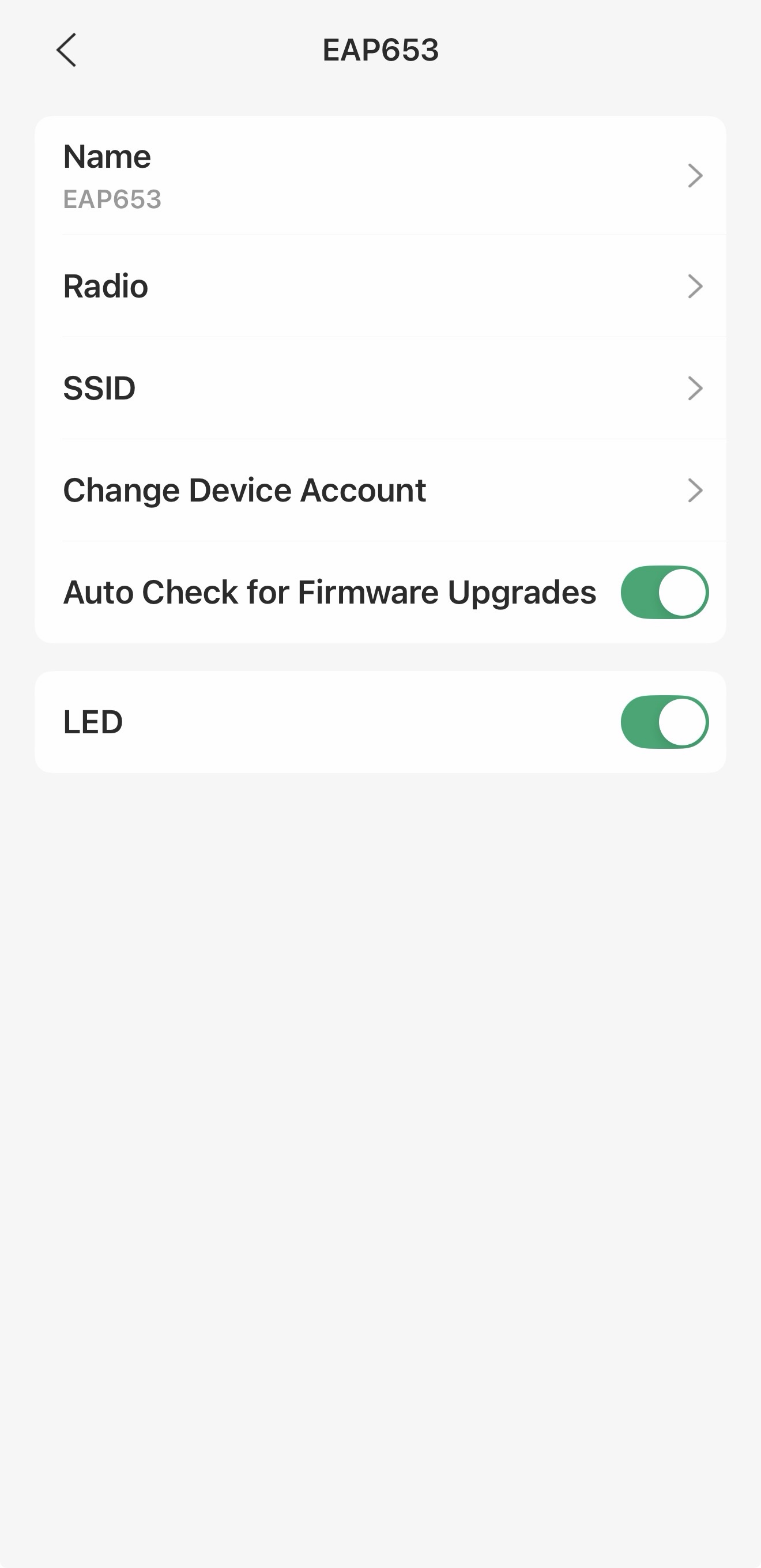The width and height of the screenshot is (761, 1568).
Task: Open the Name setting row
Action: coord(380,176)
